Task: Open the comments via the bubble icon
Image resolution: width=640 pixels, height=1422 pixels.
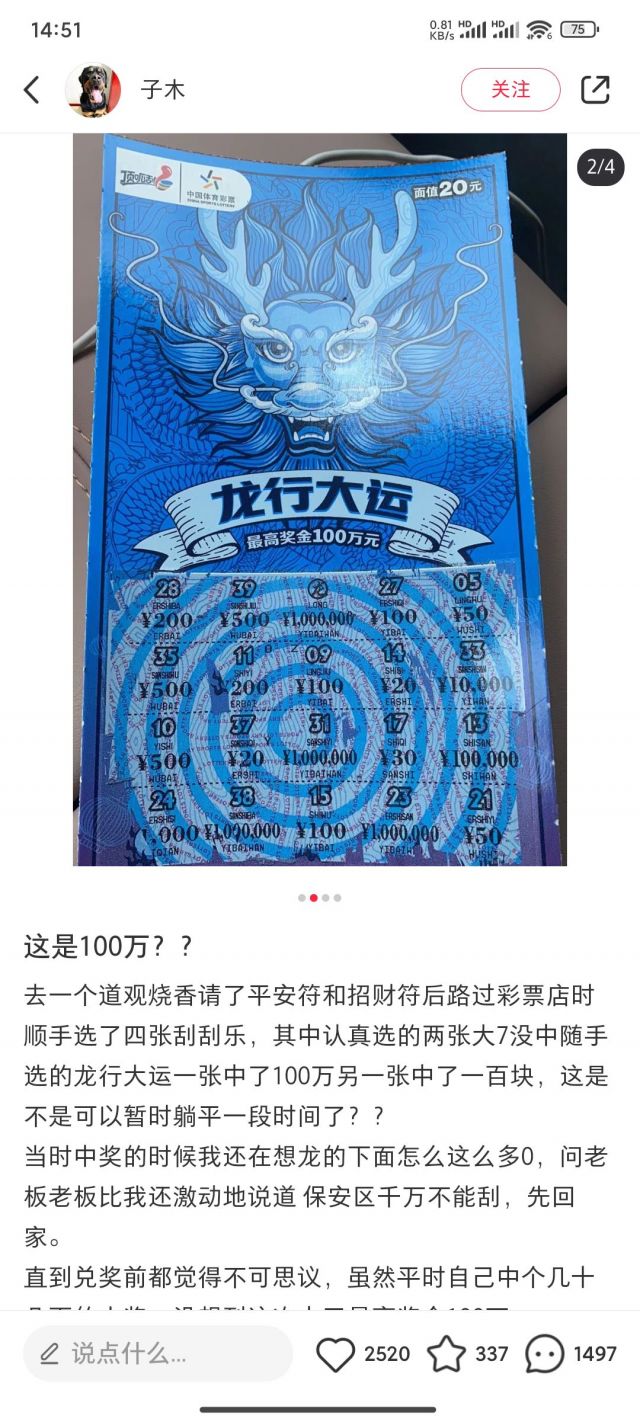Action: pos(544,1354)
